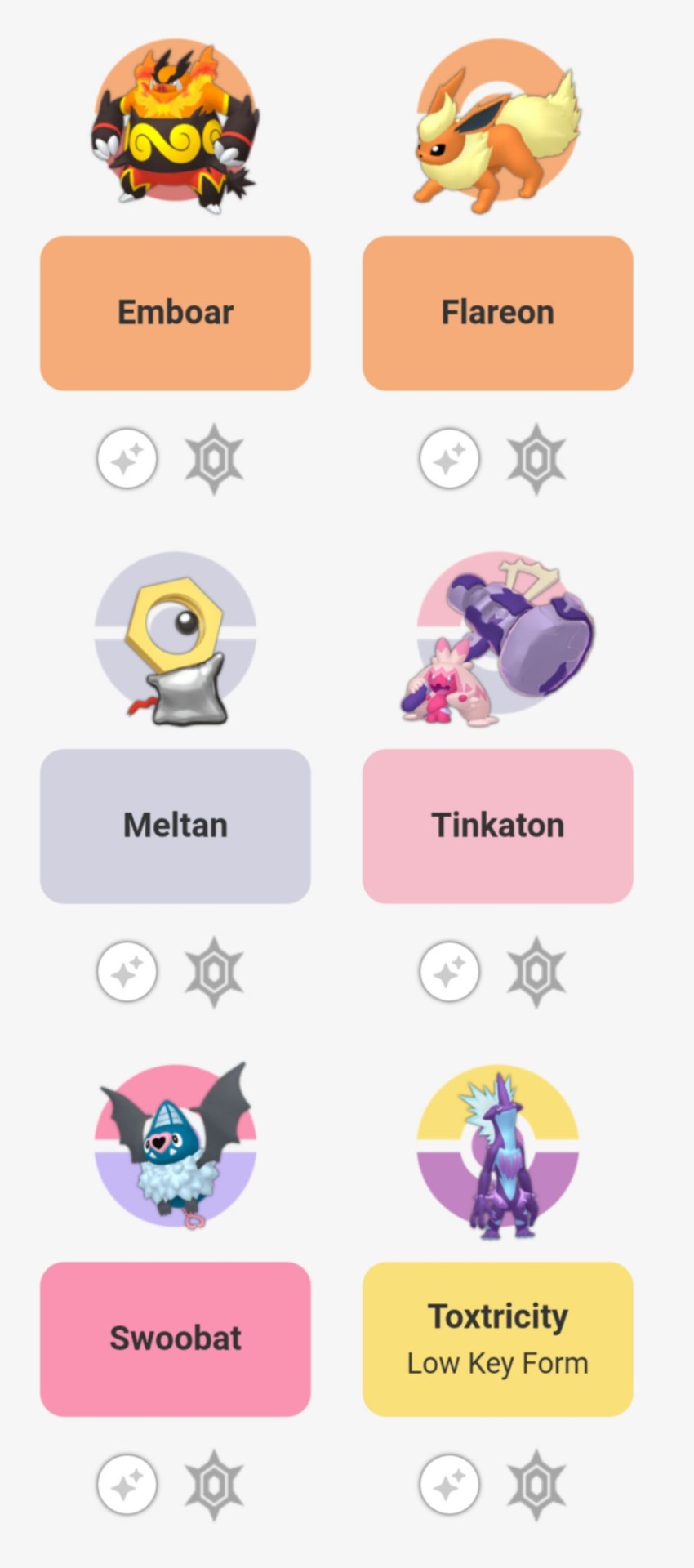
Task: Open the Tinkaton card
Action: [x=497, y=826]
